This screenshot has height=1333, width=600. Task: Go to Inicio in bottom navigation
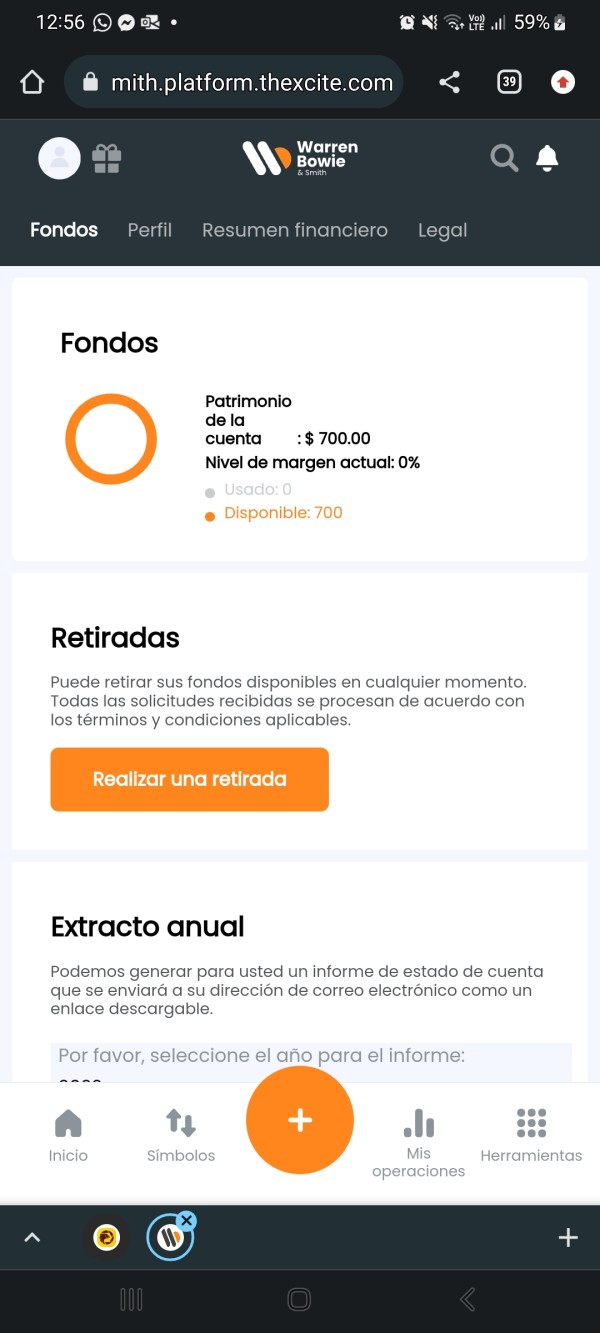point(68,1135)
